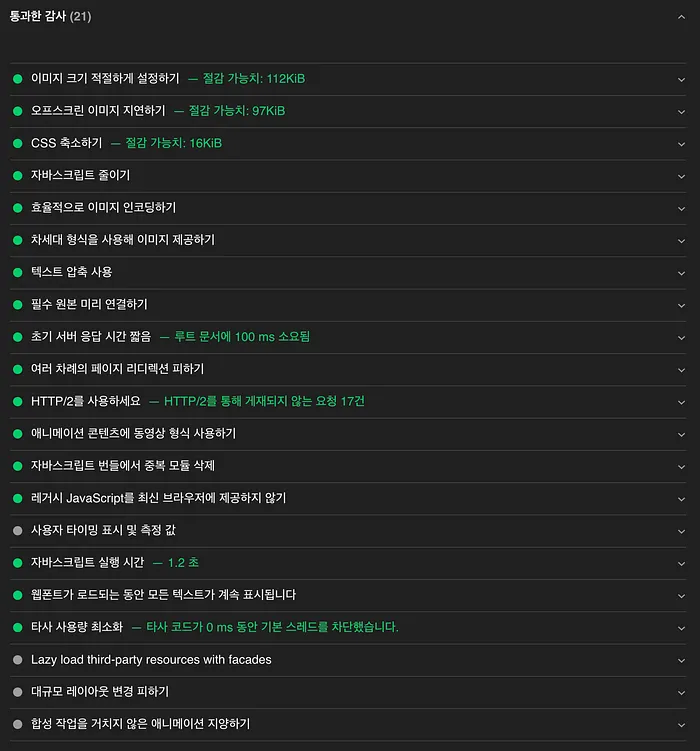Expand 차세대 형식을 사용해 이미지 제공하기
Image resolution: width=700 pixels, height=751 pixels.
coord(122,240)
